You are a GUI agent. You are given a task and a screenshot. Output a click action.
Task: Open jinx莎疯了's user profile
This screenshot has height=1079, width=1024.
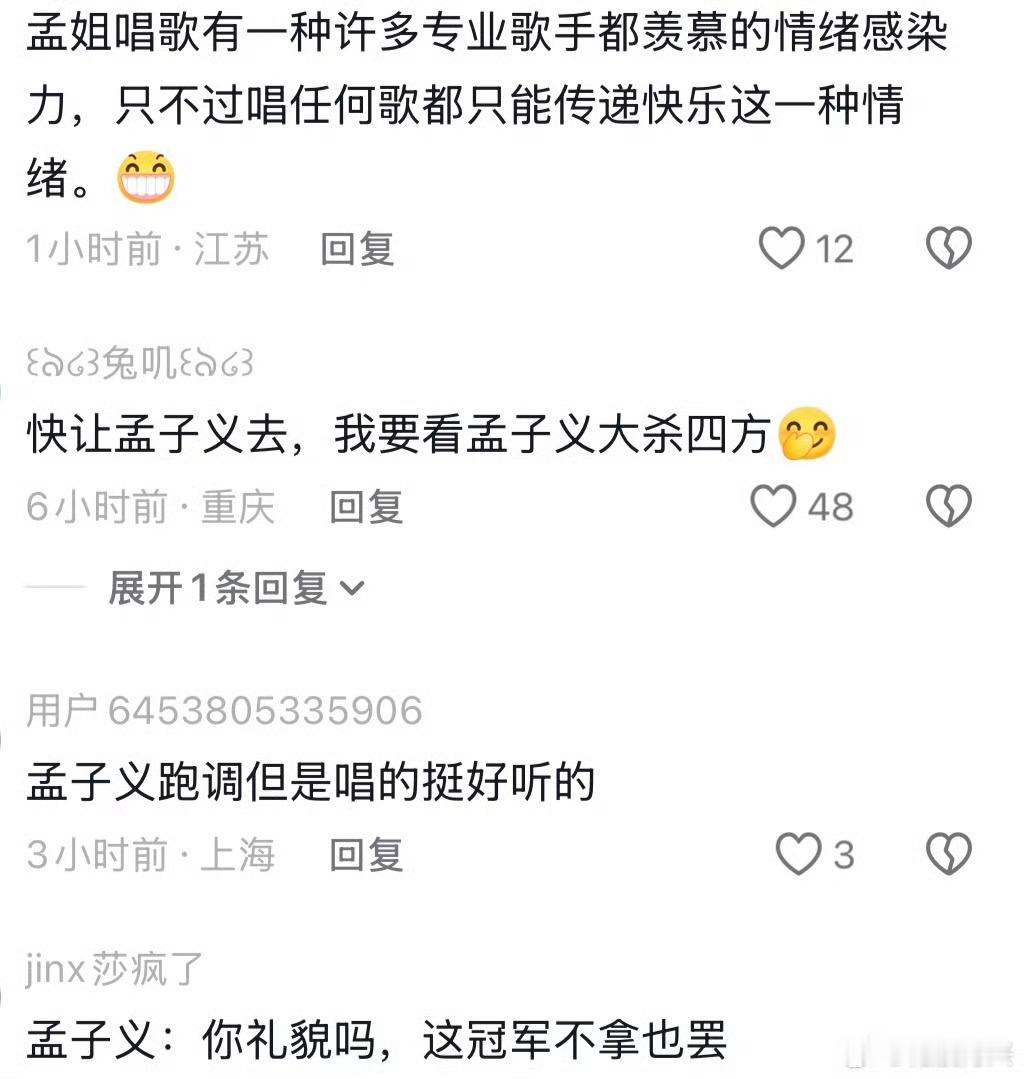coord(110,967)
